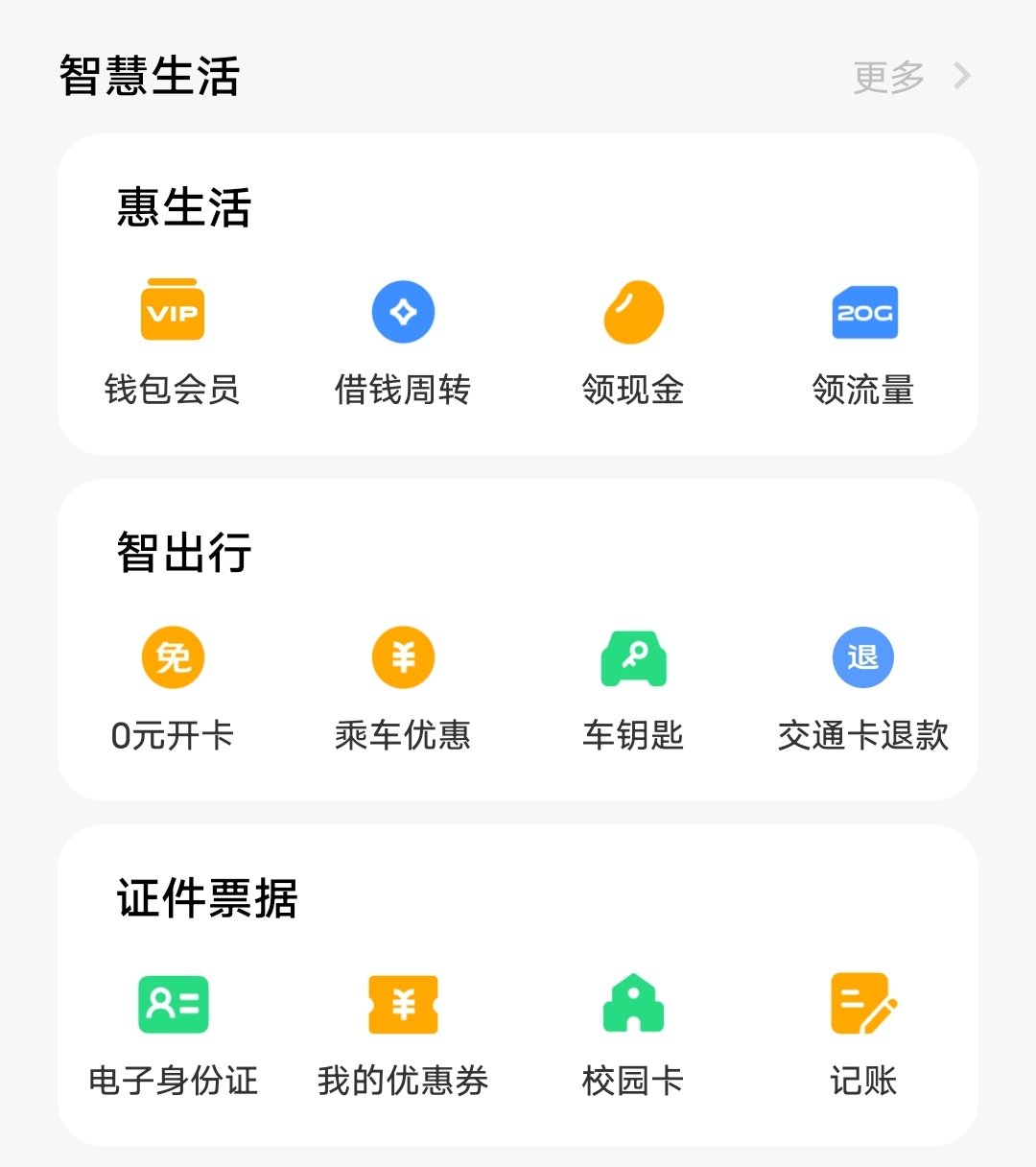Select the 乘车优惠 ride discount icon
Image resolution: width=1036 pixels, height=1167 pixels.
coord(403,657)
